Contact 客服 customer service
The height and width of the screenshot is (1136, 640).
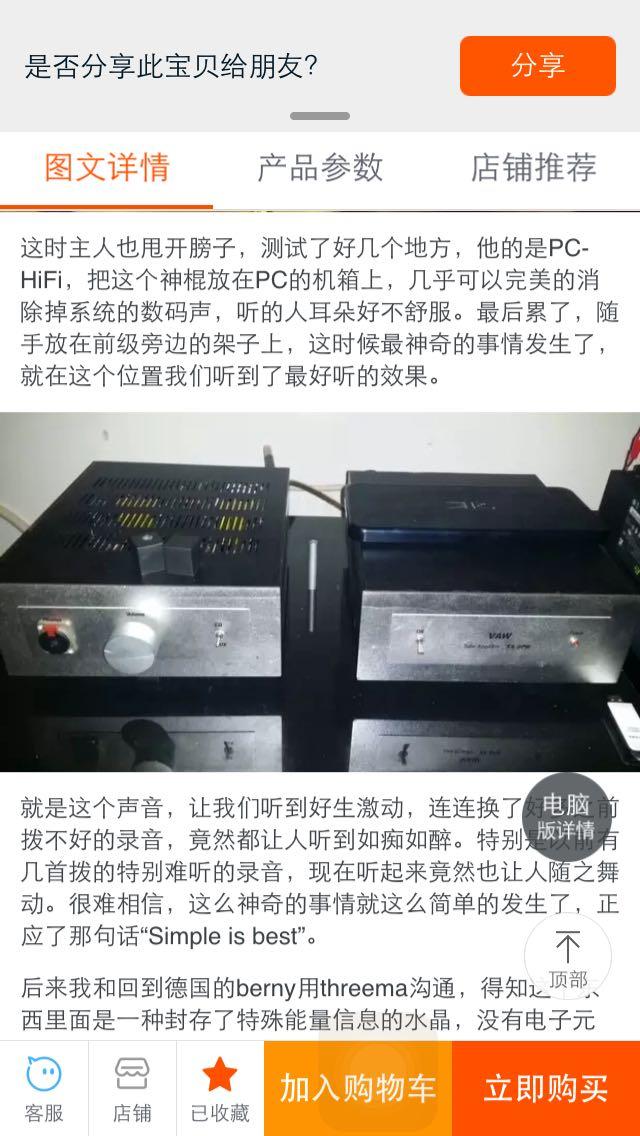44,1088
